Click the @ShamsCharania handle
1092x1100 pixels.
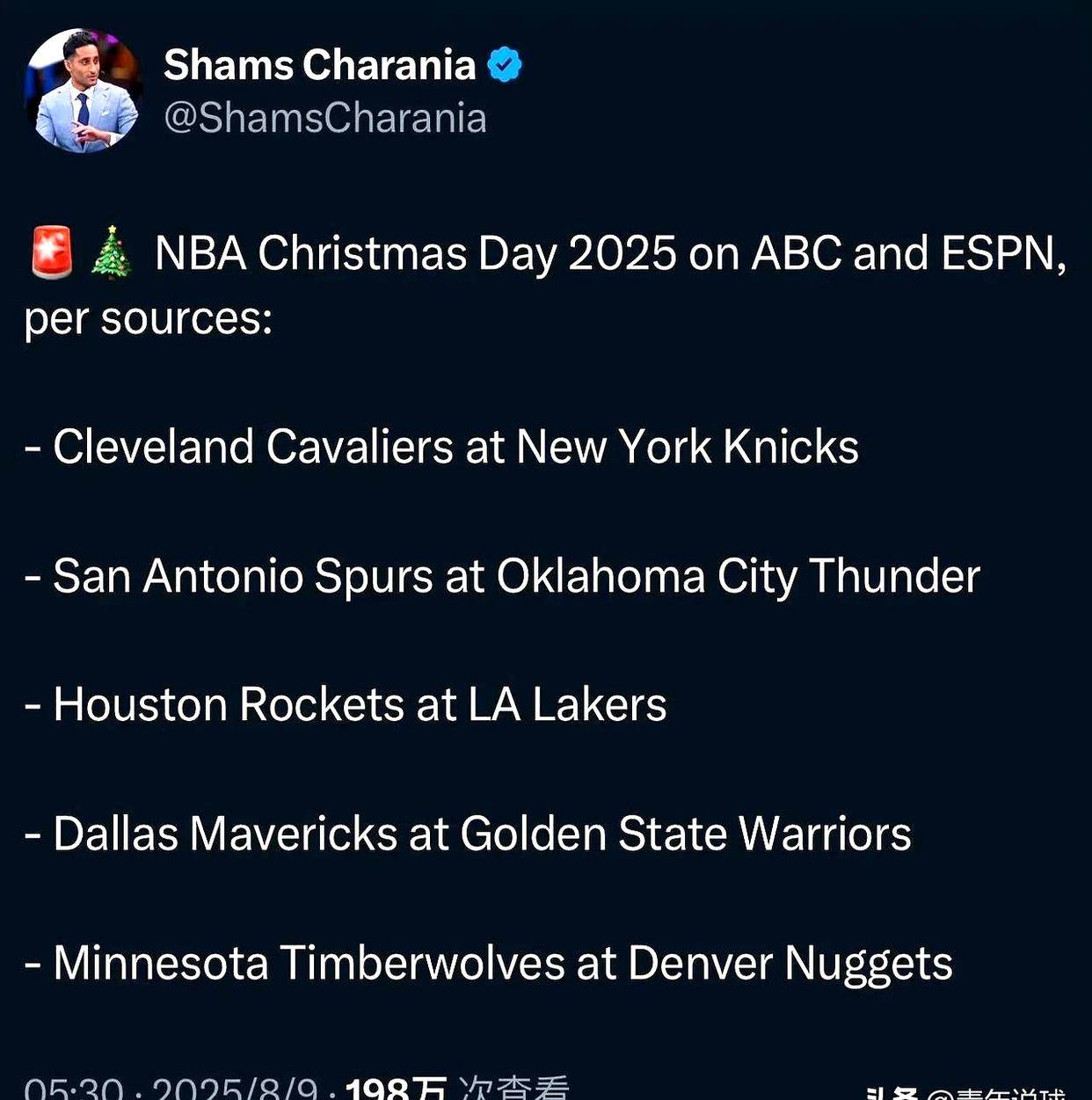tap(323, 115)
